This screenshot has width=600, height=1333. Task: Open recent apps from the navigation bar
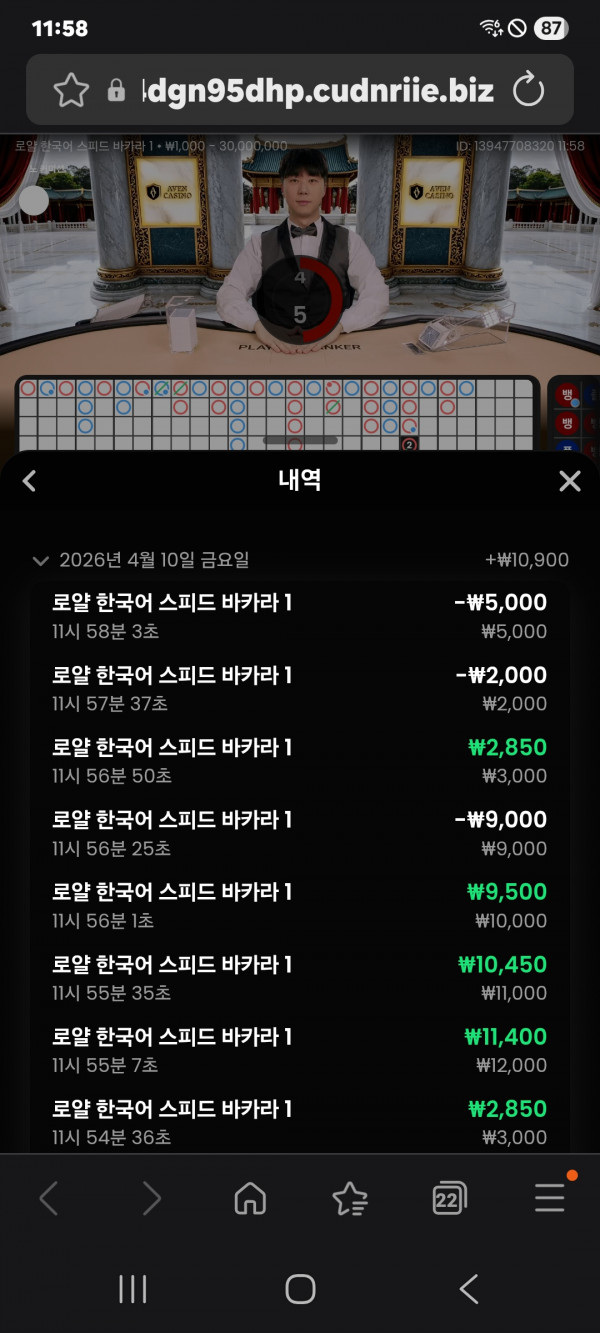pos(133,1289)
